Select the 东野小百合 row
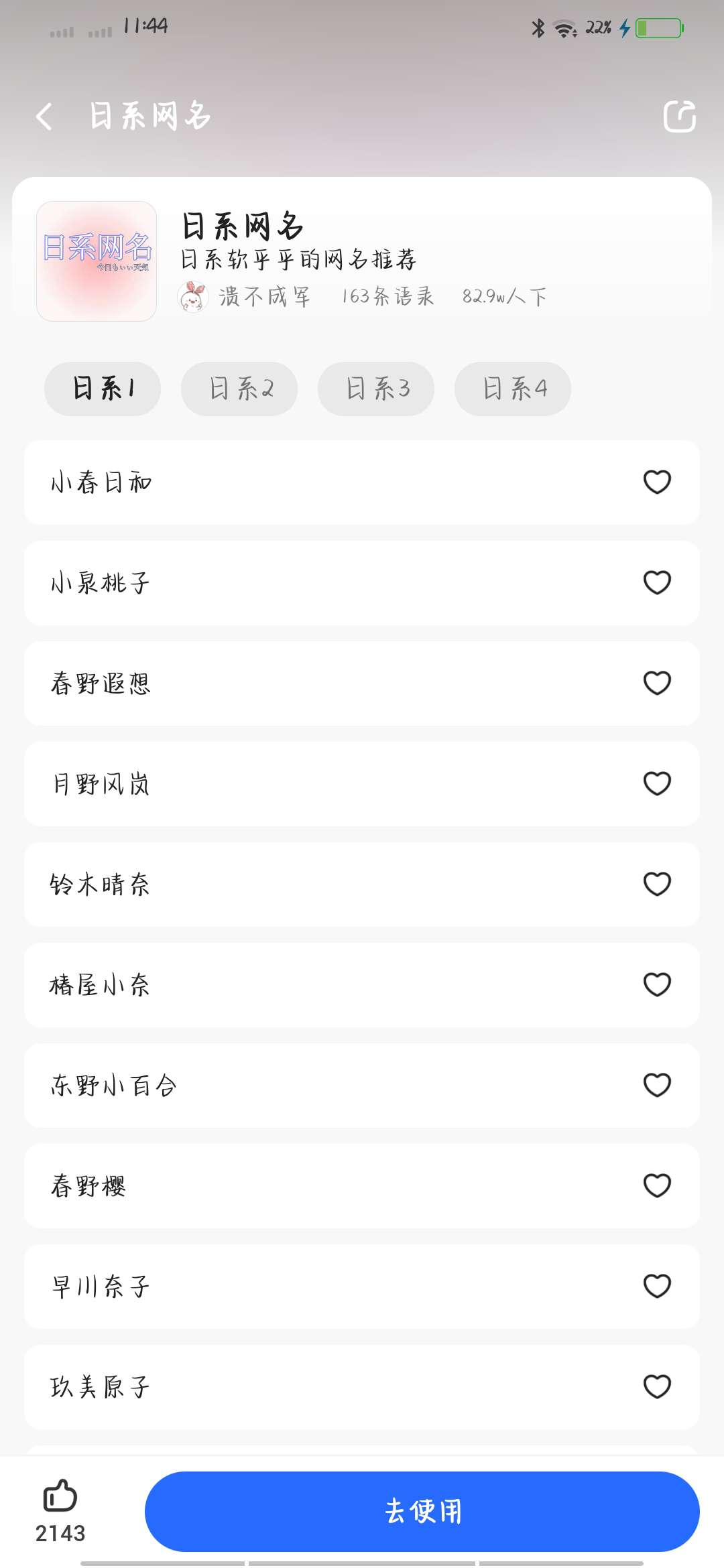Screen dimensions: 724x1568 pyautogui.click(x=362, y=1085)
